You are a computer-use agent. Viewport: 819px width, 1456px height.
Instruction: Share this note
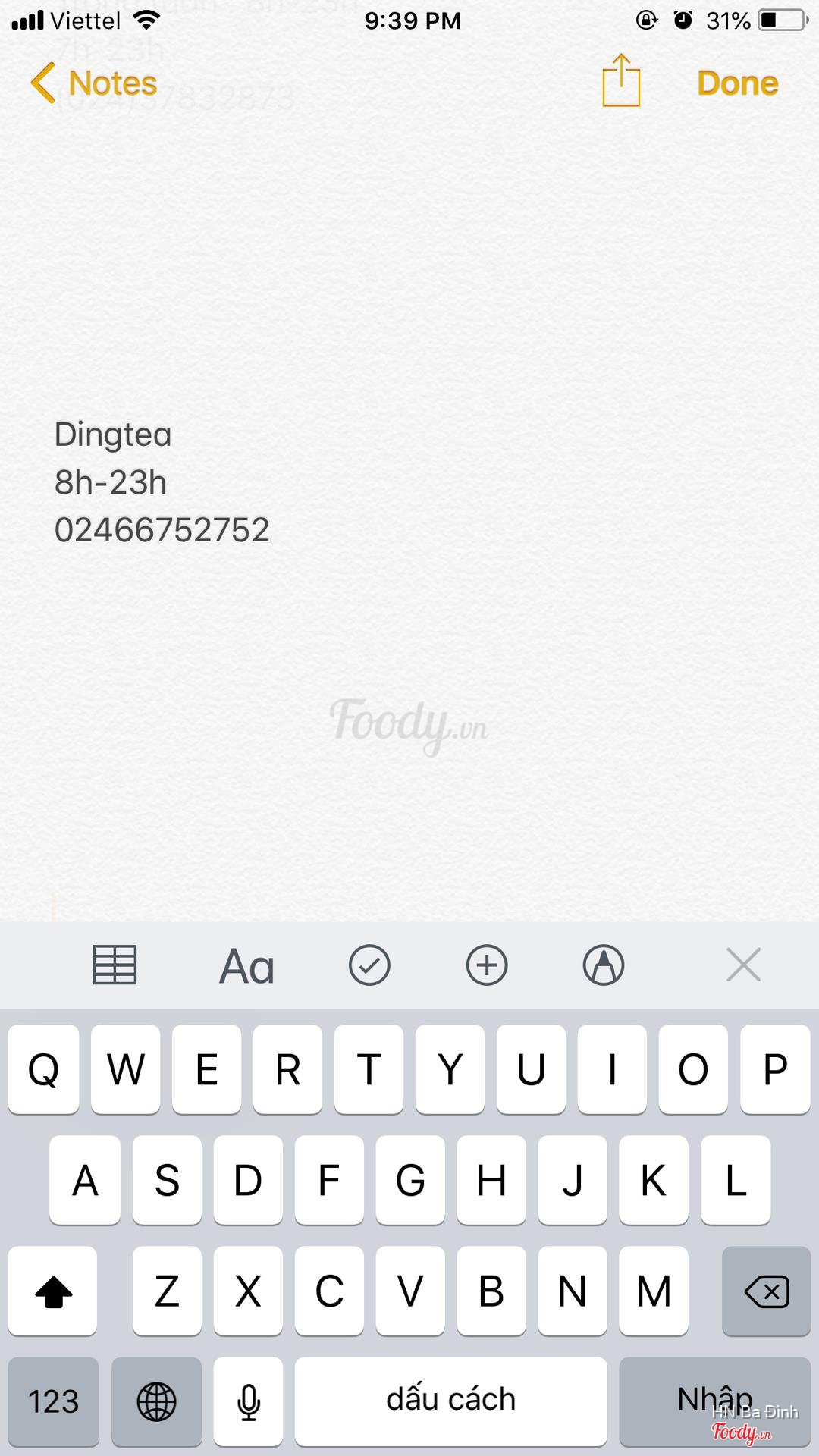621,82
